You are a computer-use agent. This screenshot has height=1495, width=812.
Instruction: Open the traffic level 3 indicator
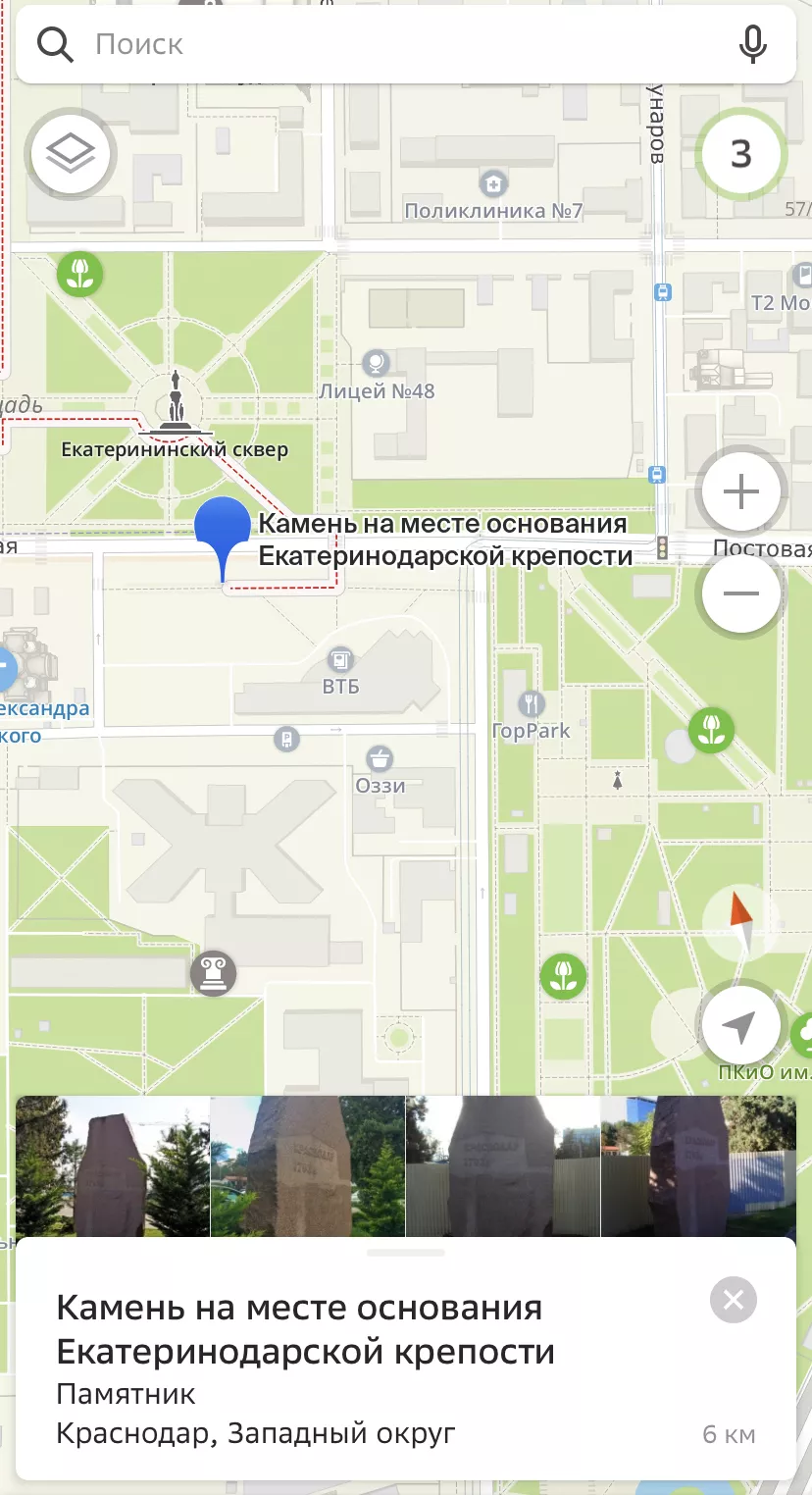[x=741, y=154]
